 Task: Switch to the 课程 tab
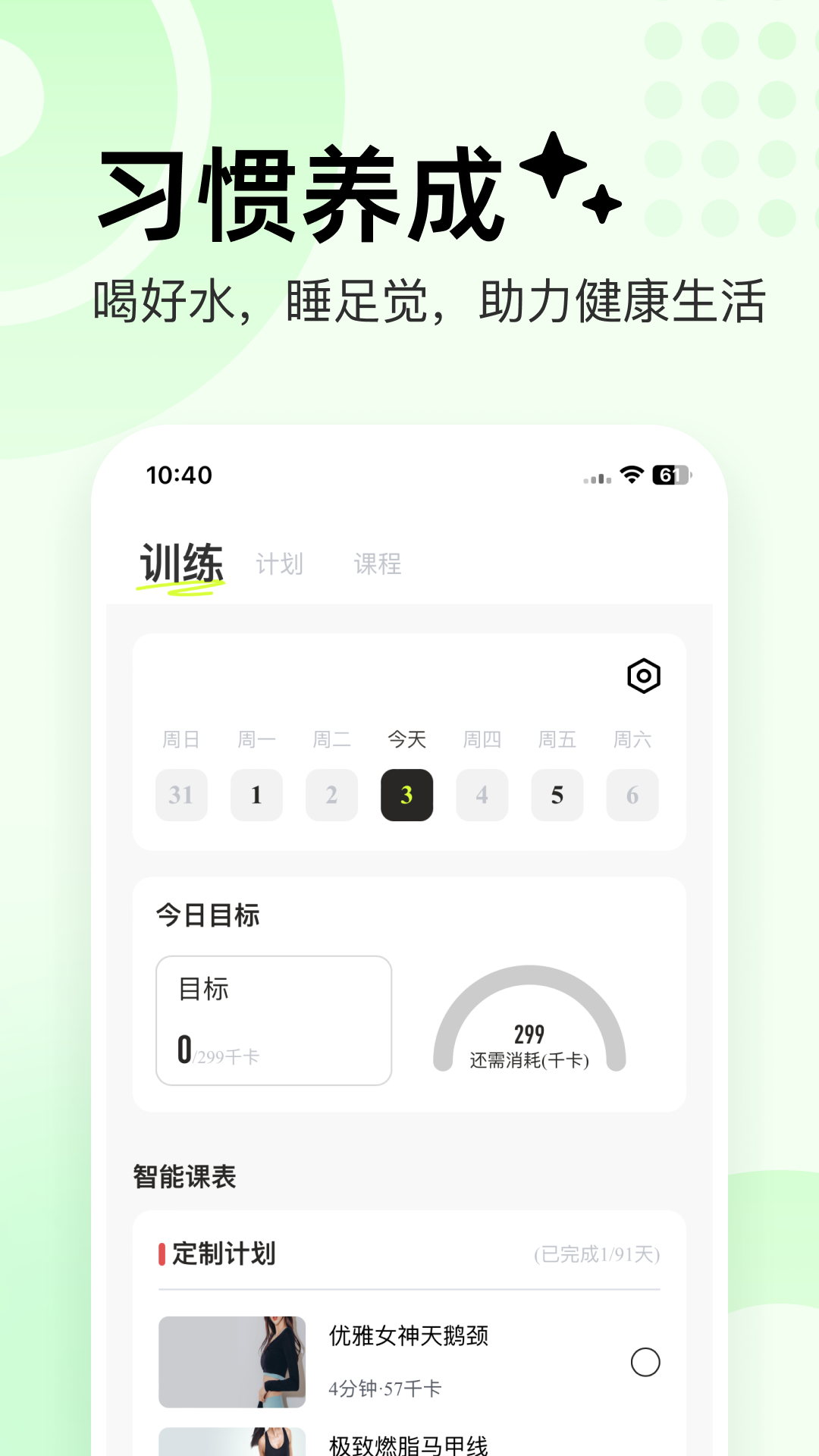(x=378, y=564)
